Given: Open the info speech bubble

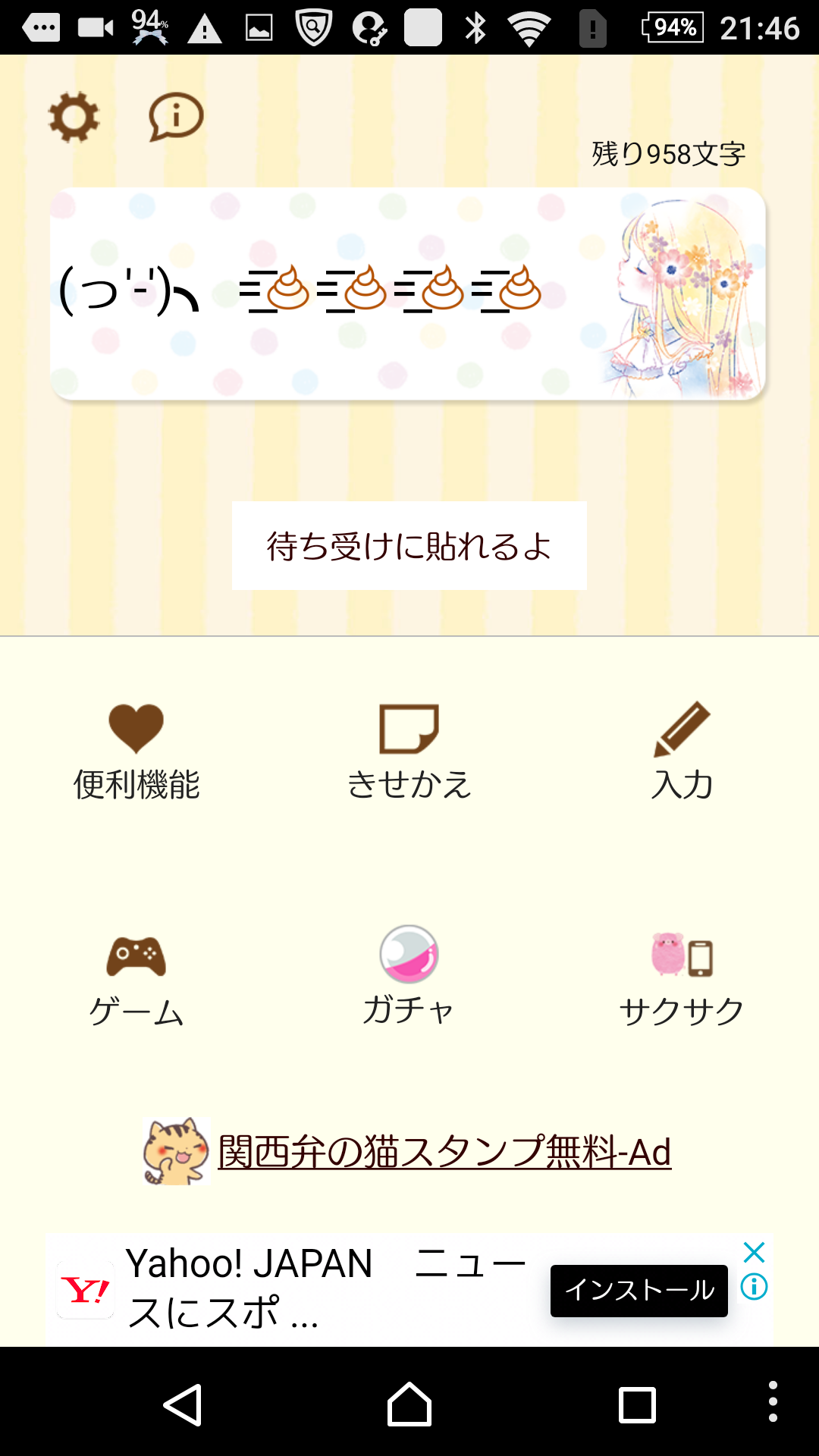Looking at the screenshot, I should [x=176, y=118].
